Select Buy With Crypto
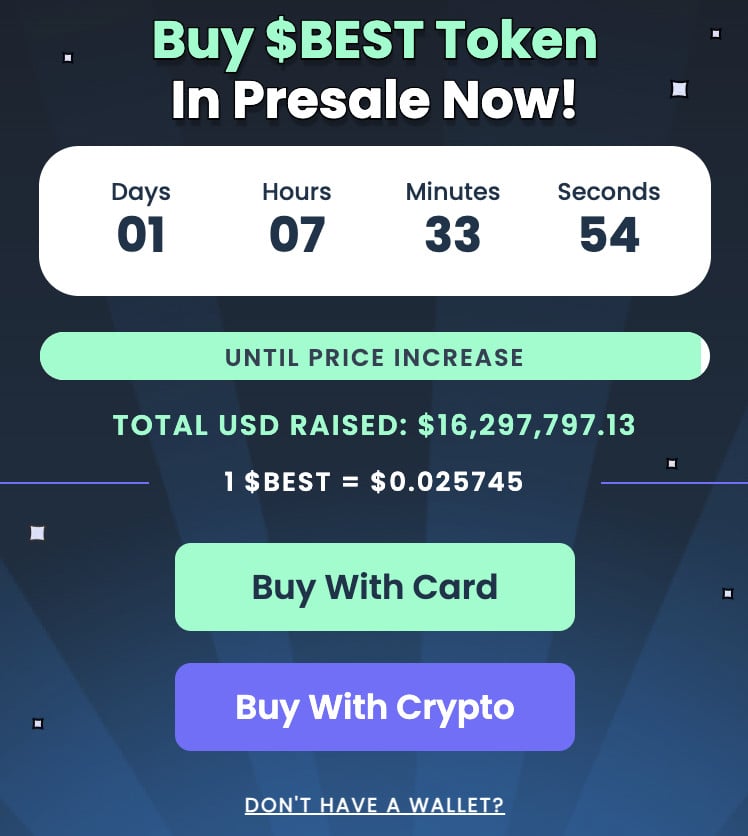748x836 pixels. pos(374,707)
